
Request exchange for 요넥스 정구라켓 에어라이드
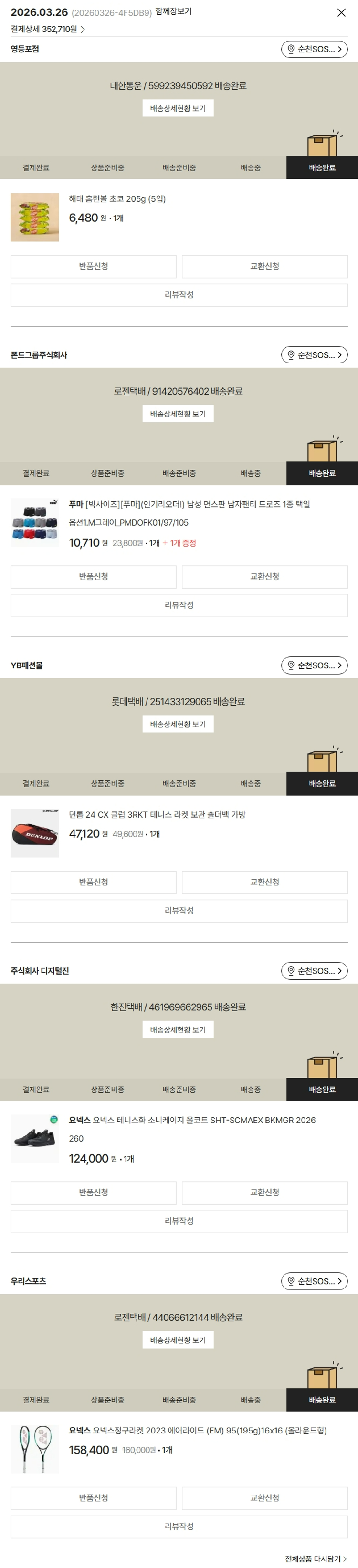coord(264,1499)
